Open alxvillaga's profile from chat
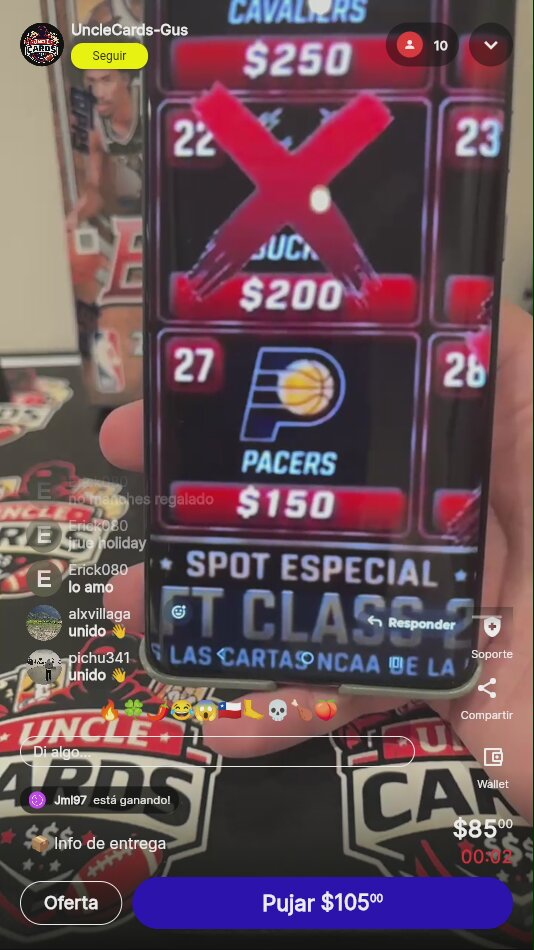534x950 pixels. click(x=44, y=622)
